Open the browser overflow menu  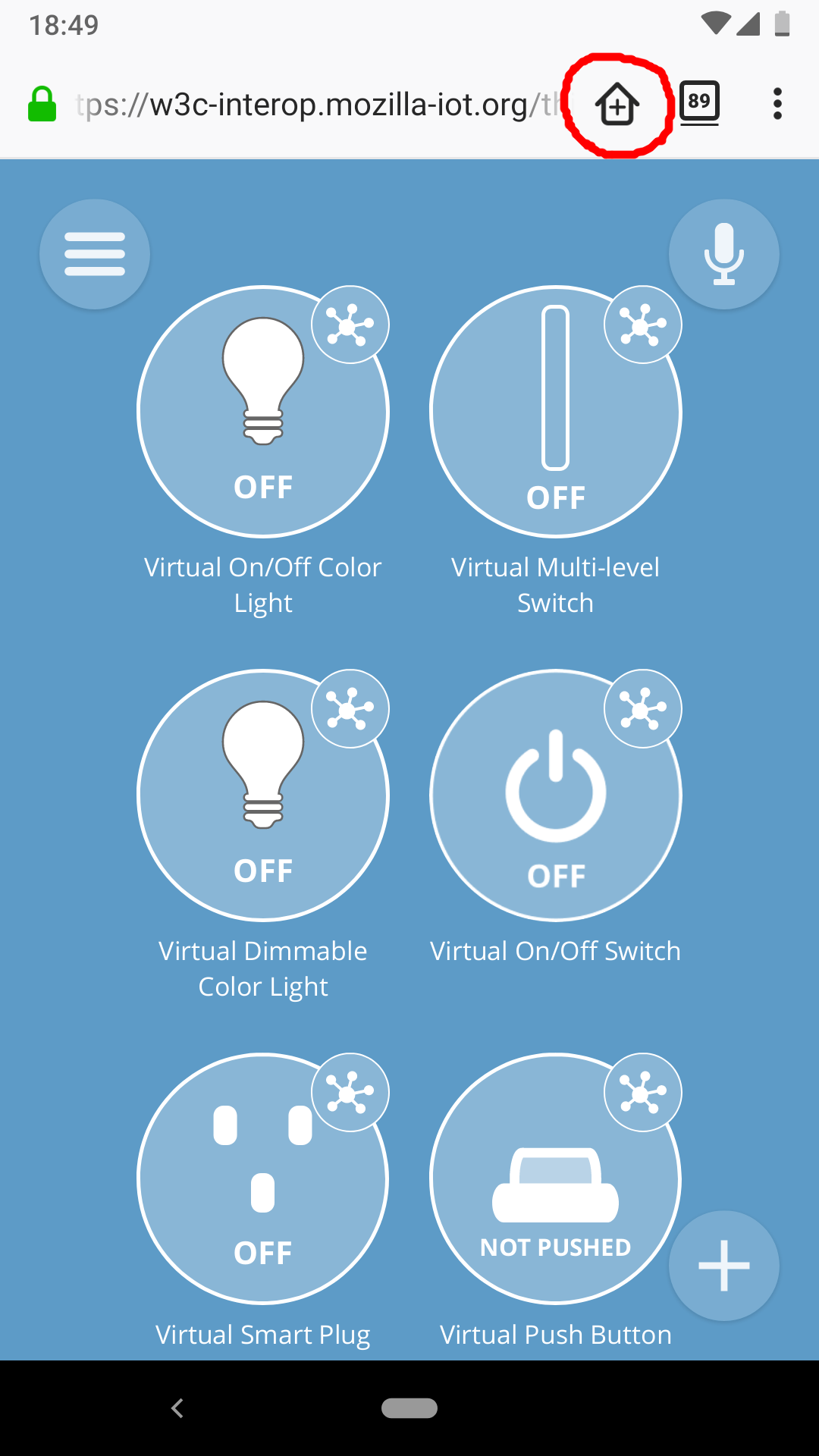[777, 104]
